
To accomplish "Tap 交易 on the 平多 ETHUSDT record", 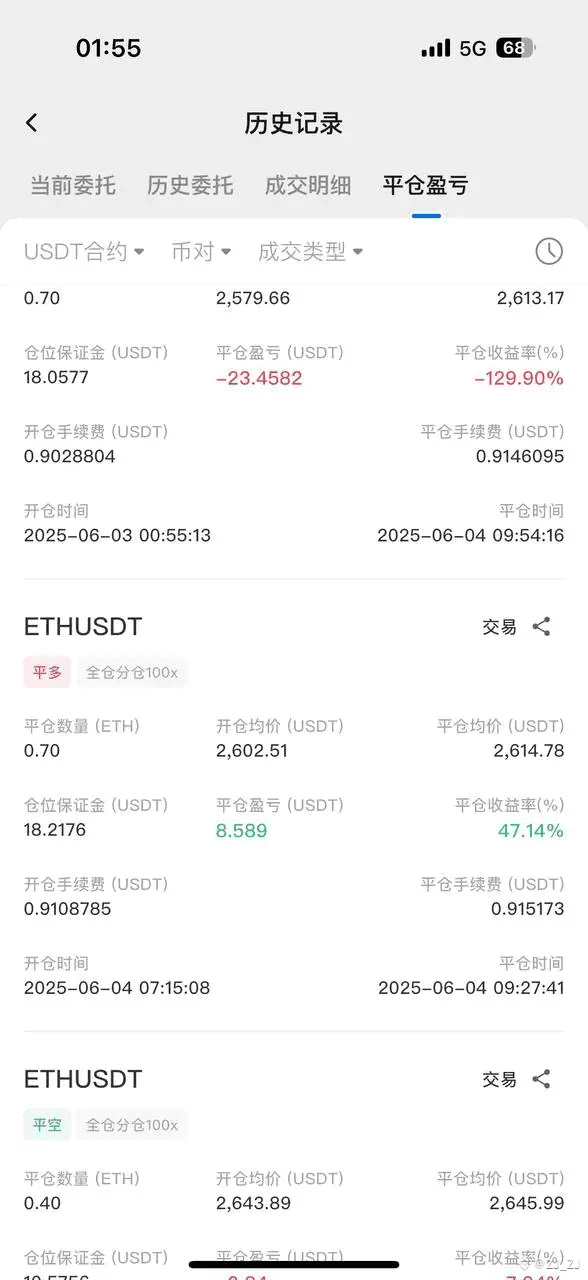I will point(500,627).
